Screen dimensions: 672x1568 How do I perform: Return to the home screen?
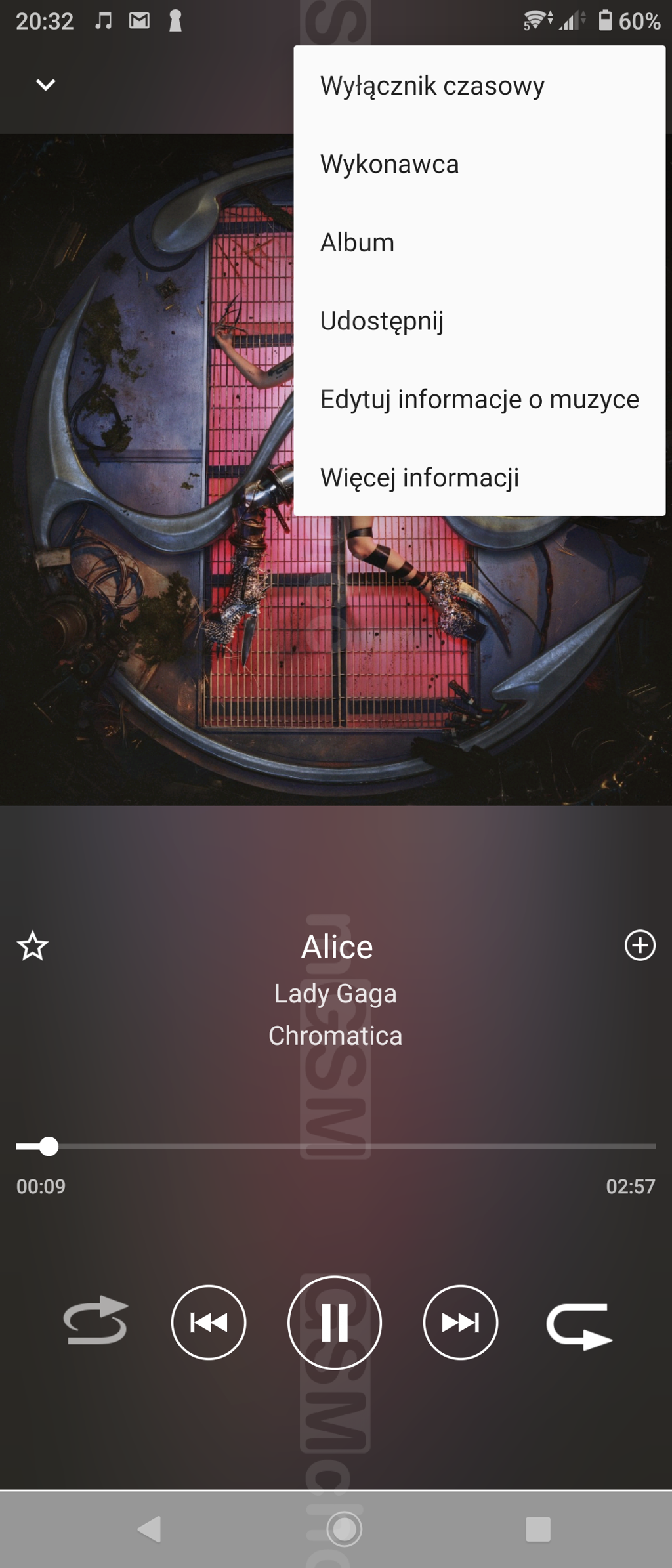pyautogui.click(x=344, y=1529)
